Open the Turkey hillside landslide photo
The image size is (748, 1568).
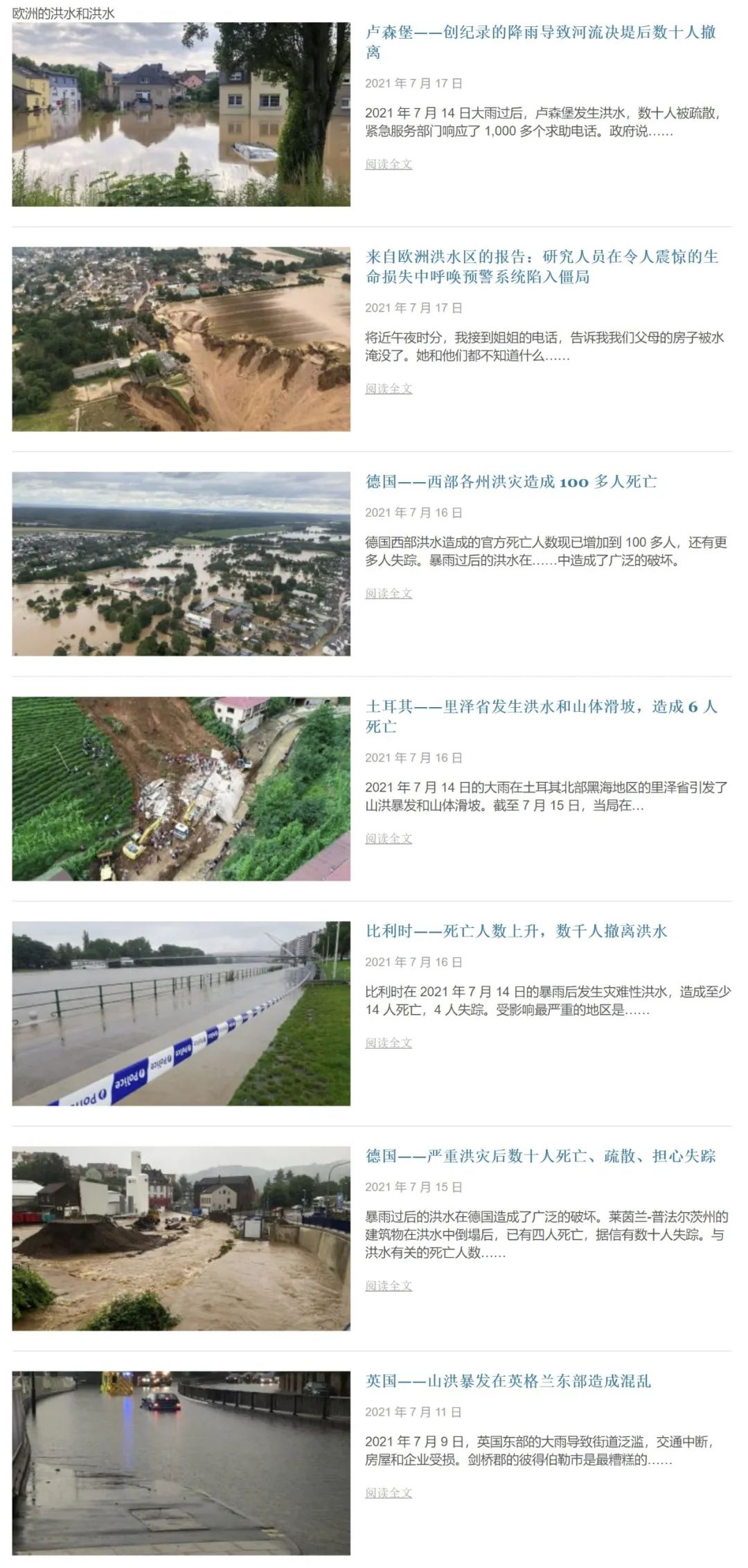(x=181, y=789)
